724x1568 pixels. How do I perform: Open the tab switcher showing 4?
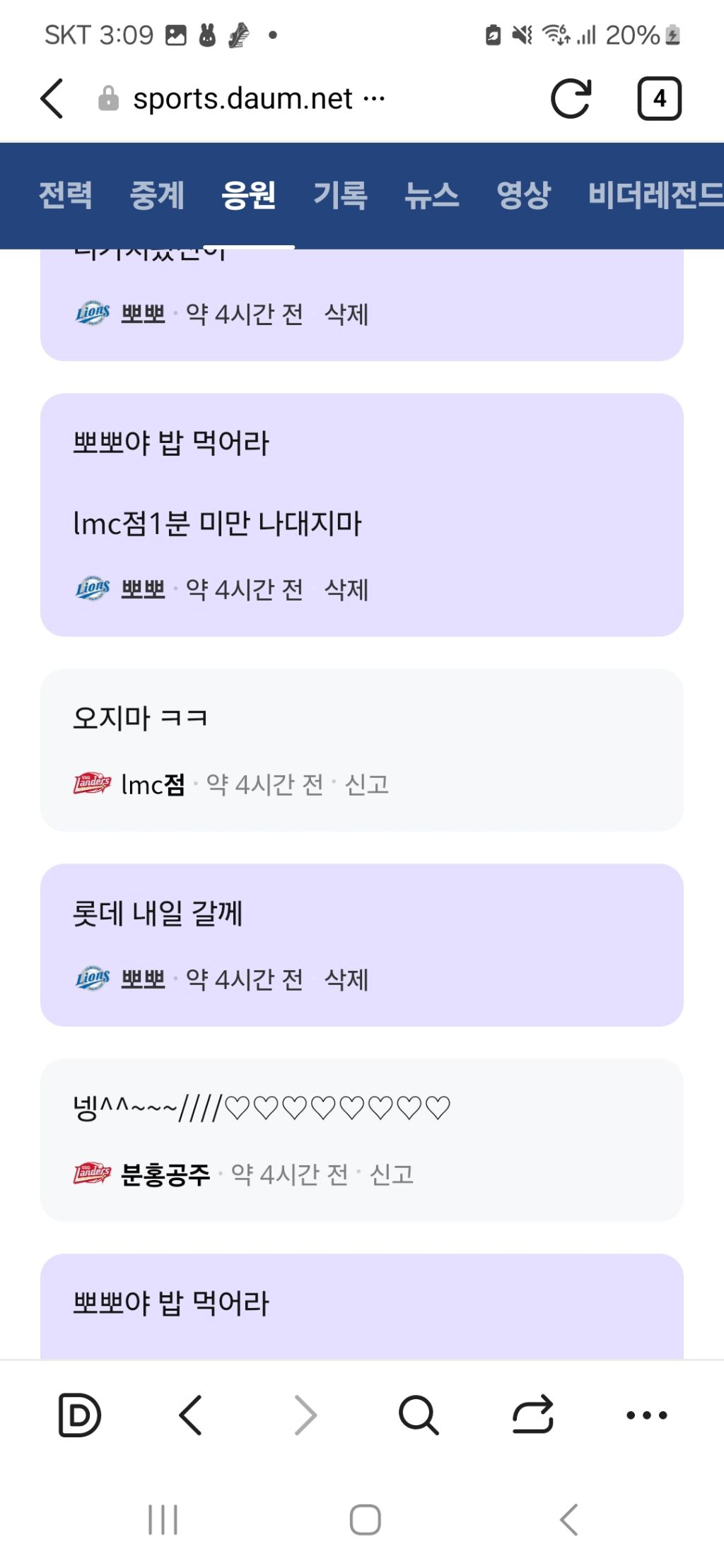coord(659,98)
